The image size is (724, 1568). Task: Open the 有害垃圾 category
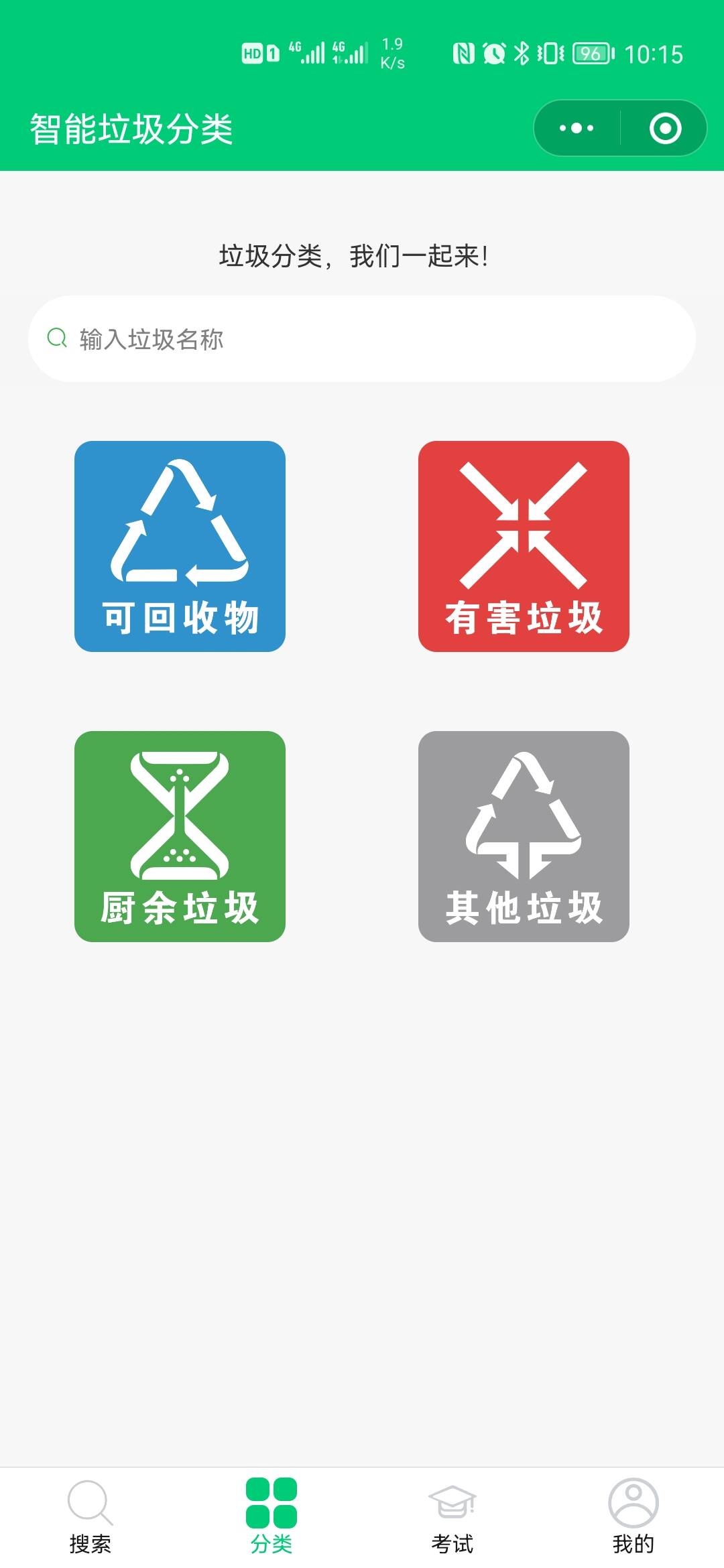point(524,546)
